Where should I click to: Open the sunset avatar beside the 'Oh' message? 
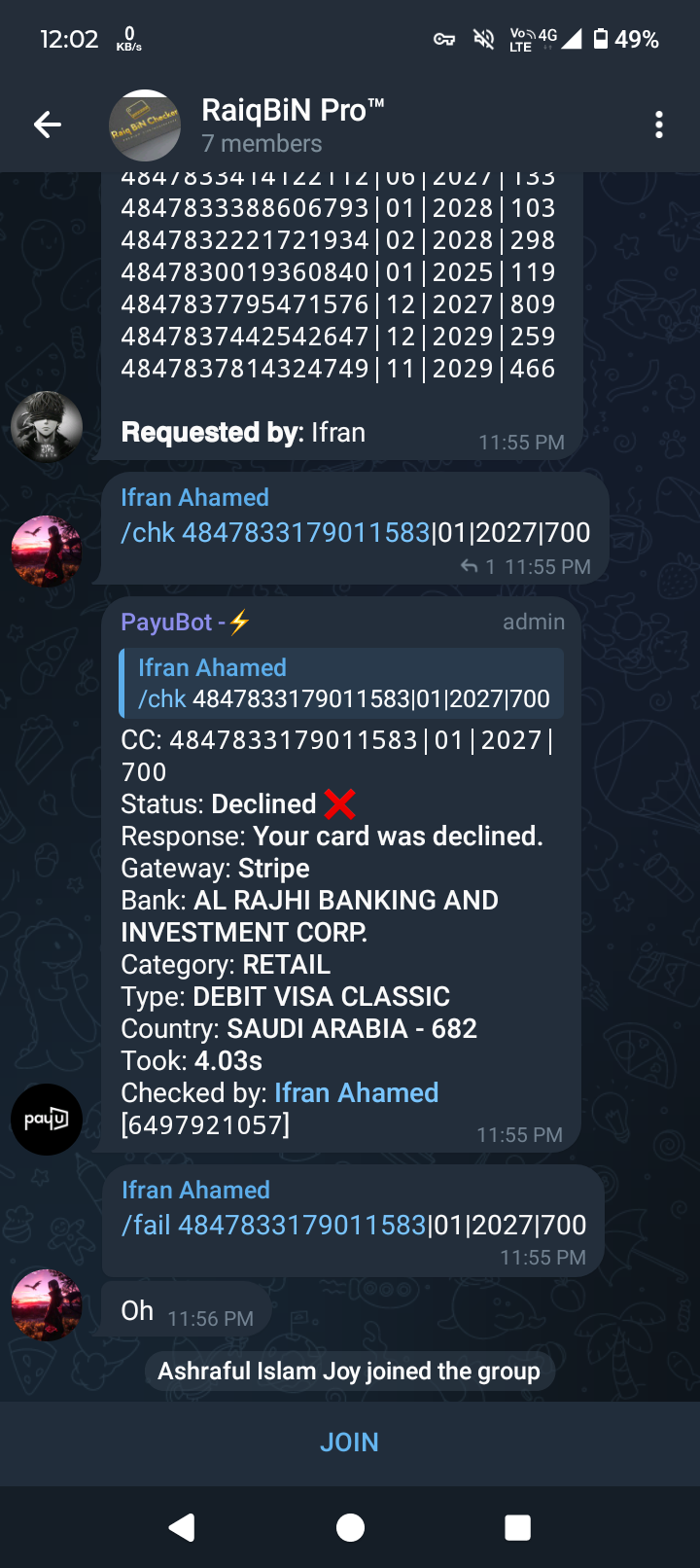(46, 1304)
